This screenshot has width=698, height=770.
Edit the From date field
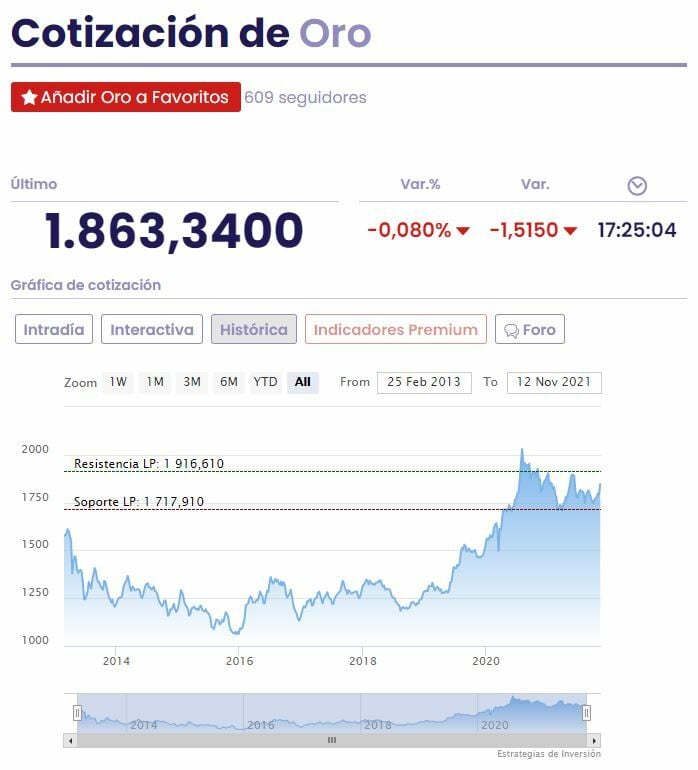(424, 382)
